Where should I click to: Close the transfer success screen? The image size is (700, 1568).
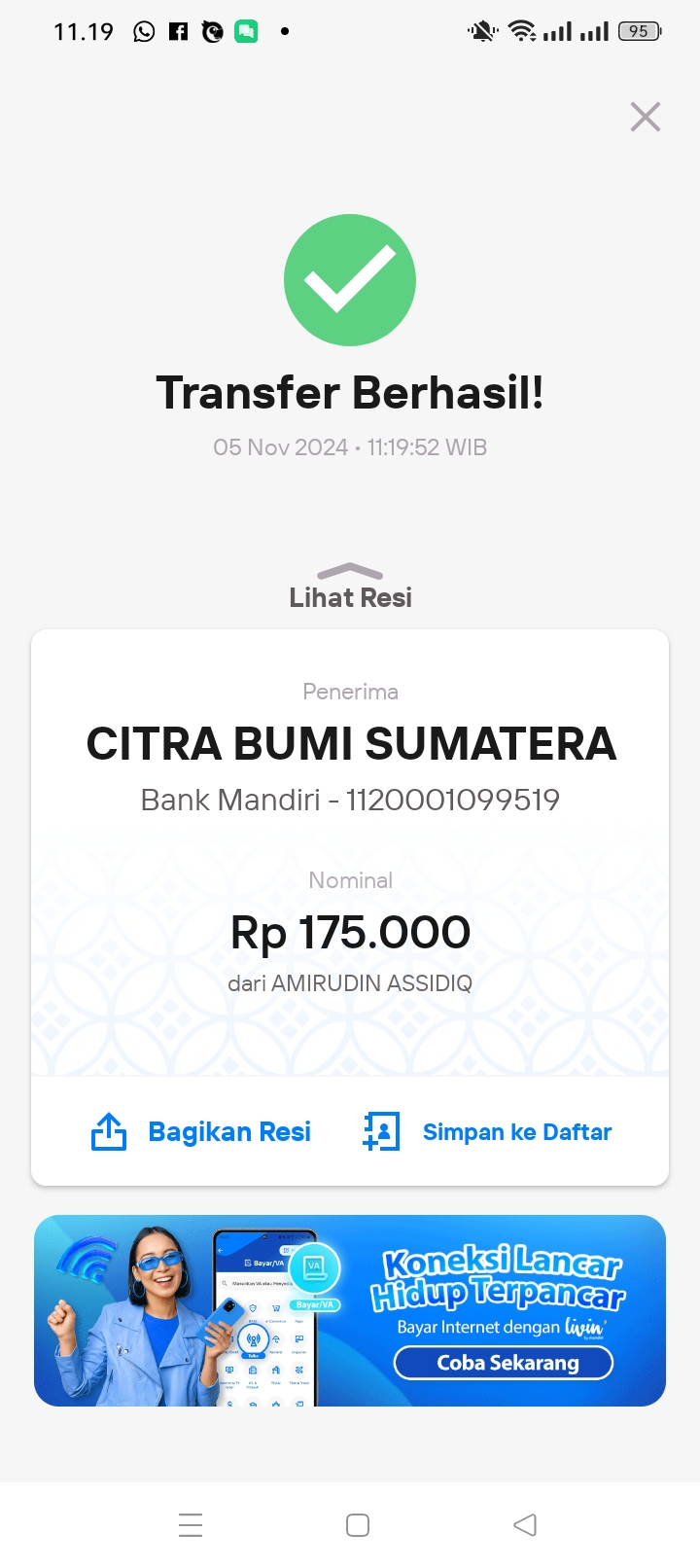[646, 117]
